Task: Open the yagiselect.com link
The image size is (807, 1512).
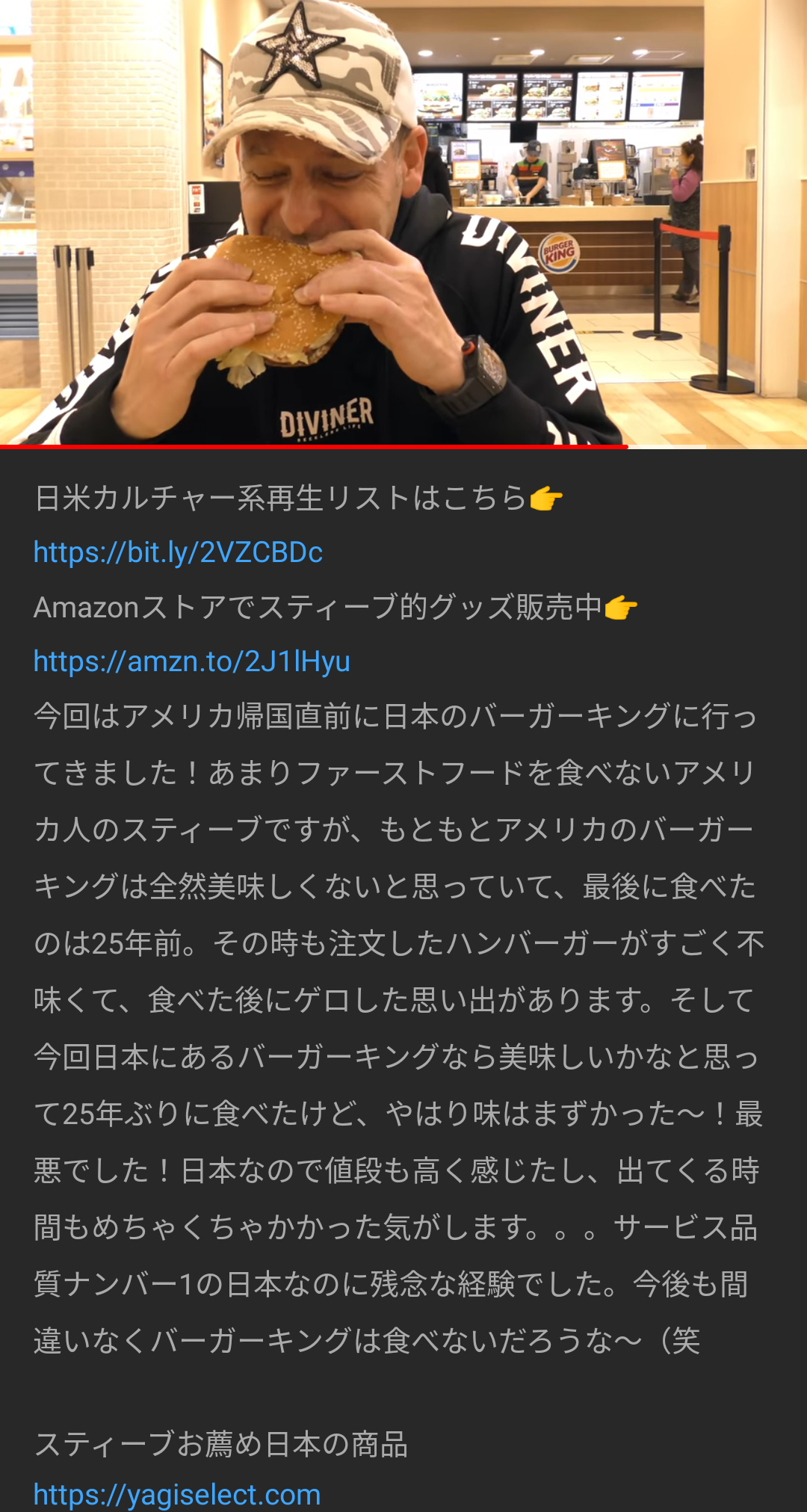Action: 177,1495
